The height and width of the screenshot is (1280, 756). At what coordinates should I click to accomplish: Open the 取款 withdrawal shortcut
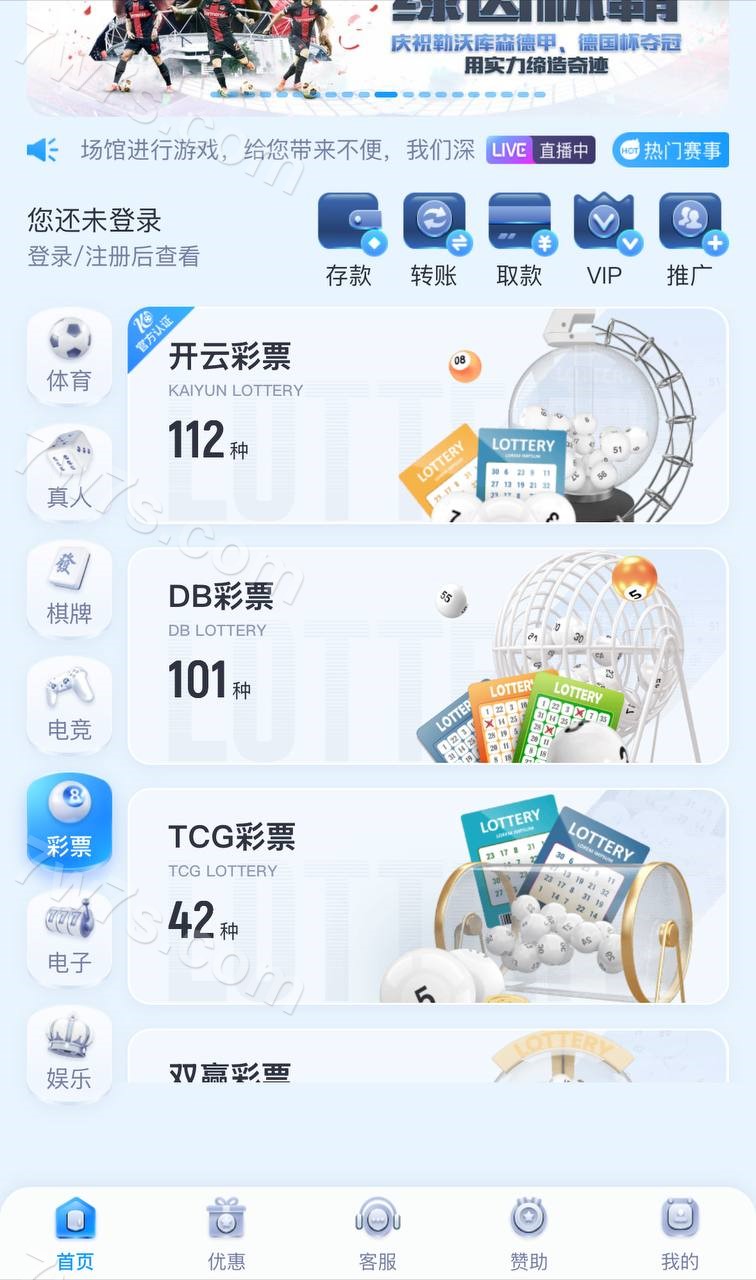519,240
